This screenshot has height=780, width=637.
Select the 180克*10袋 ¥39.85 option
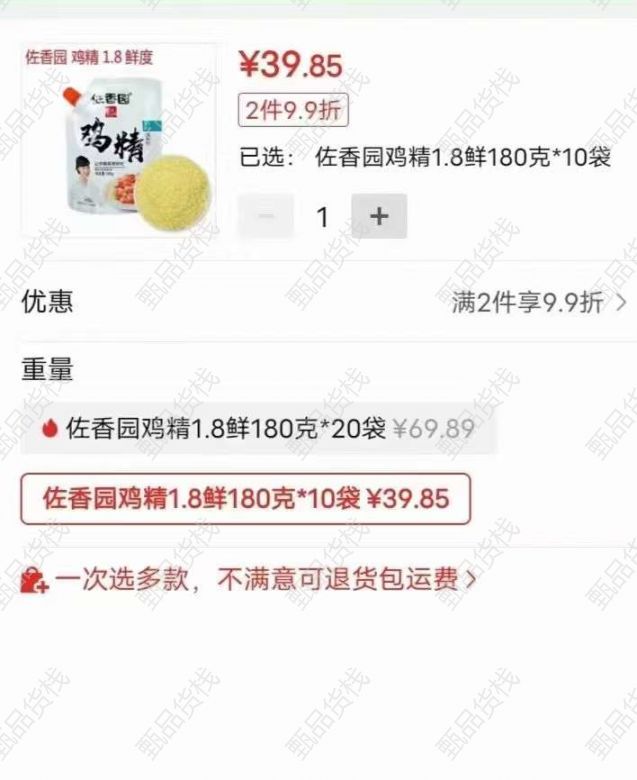tap(245, 499)
